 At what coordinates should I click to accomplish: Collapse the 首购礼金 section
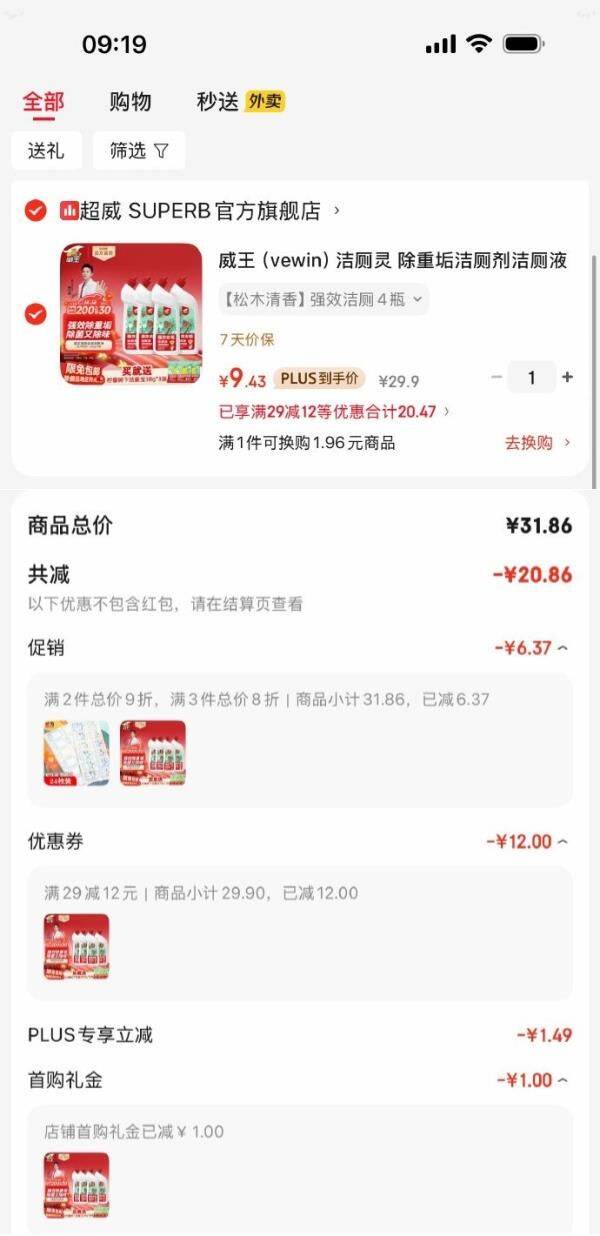pyautogui.click(x=561, y=1080)
